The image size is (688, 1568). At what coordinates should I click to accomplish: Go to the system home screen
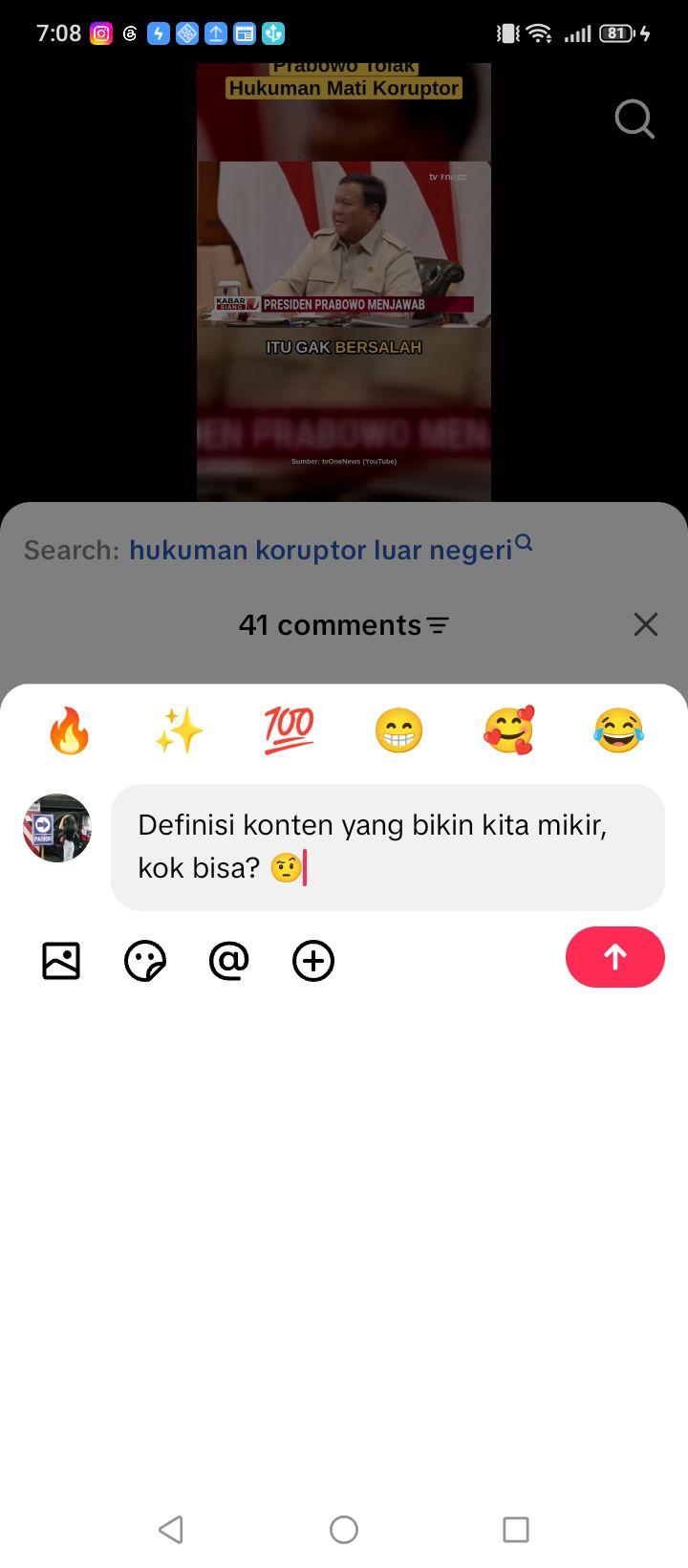pos(344,1530)
